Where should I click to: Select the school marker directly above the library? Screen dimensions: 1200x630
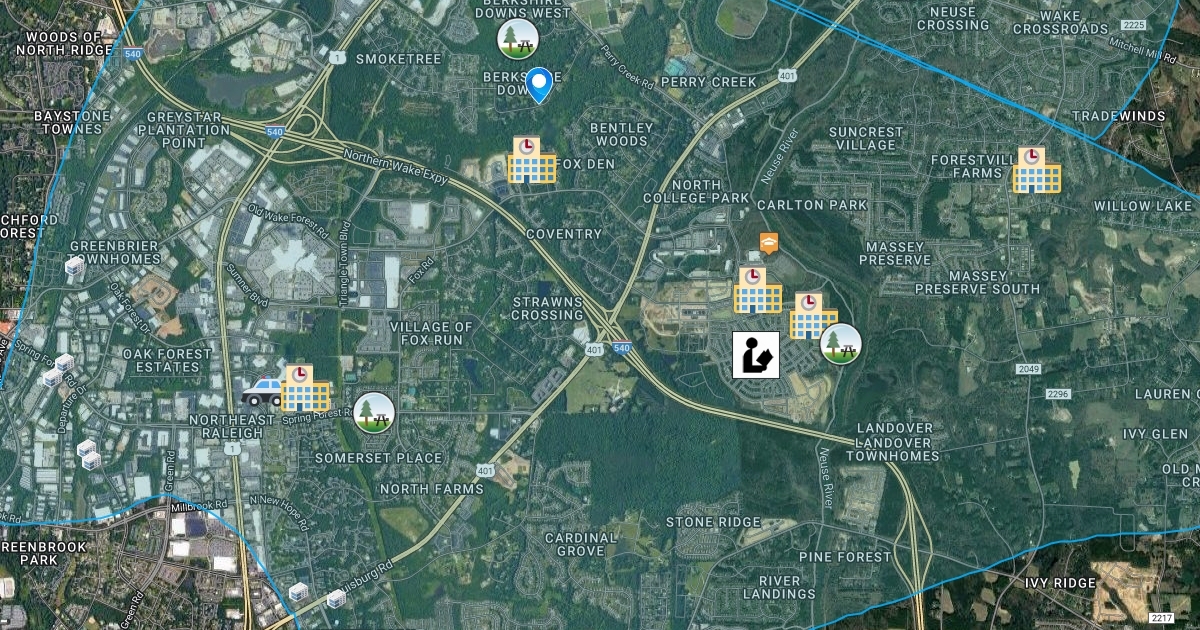pyautogui.click(x=757, y=290)
